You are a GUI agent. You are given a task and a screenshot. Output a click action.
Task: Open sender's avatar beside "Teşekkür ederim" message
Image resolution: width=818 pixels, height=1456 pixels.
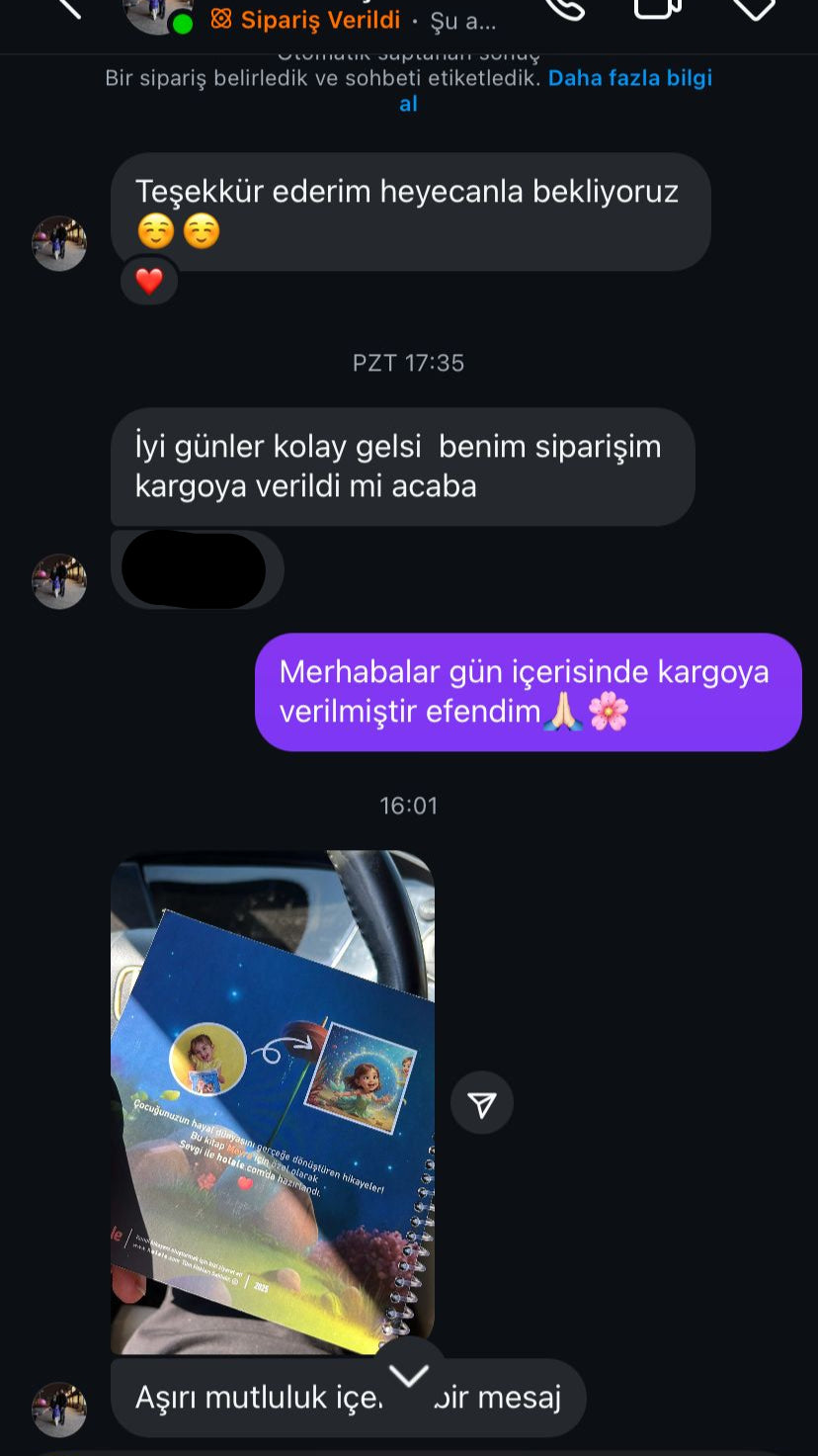click(59, 243)
